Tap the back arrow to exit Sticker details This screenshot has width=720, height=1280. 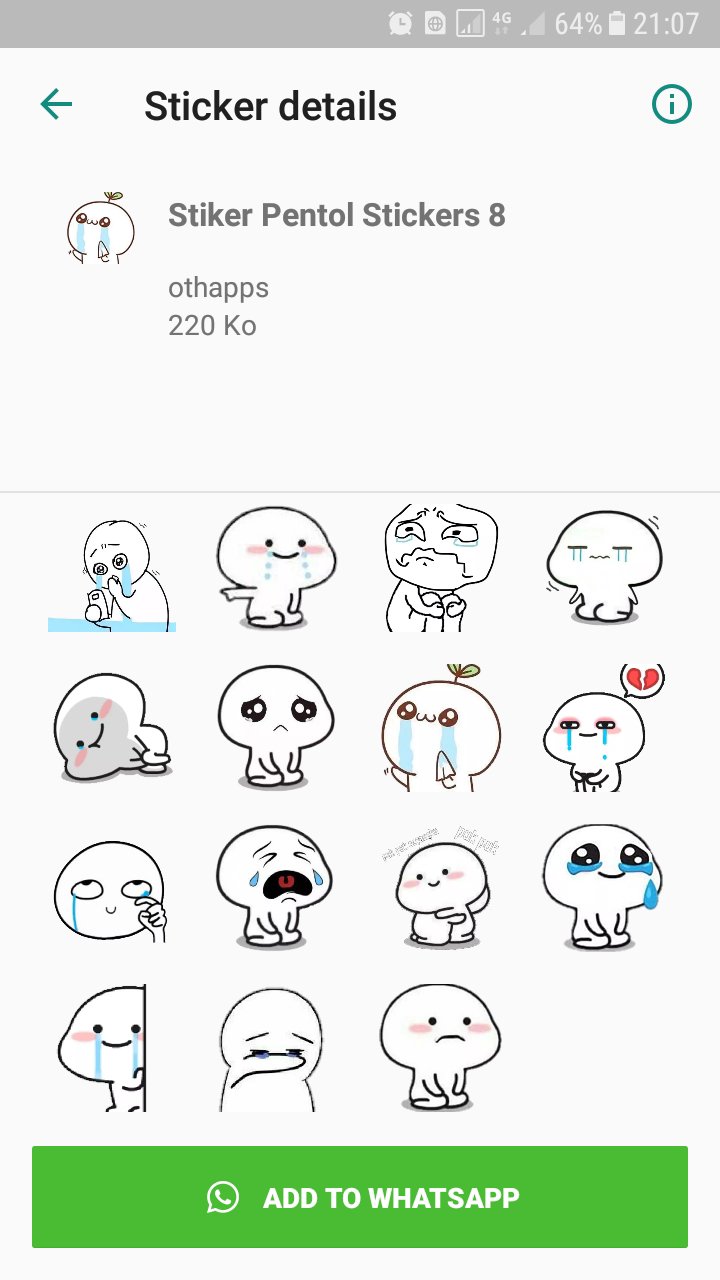tap(57, 103)
